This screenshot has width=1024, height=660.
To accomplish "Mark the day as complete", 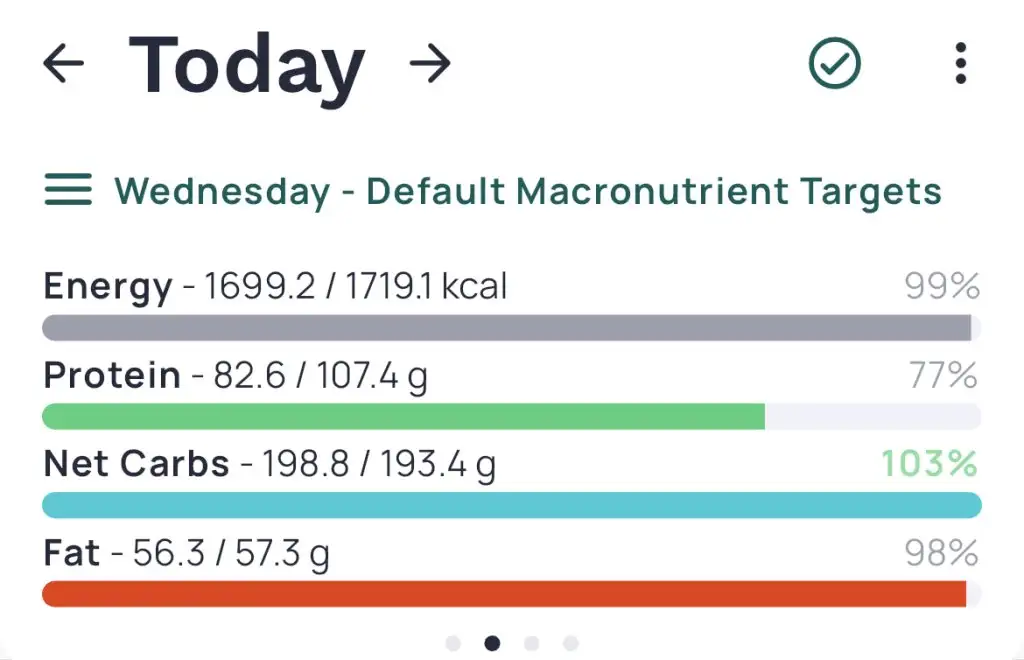I will [x=834, y=65].
